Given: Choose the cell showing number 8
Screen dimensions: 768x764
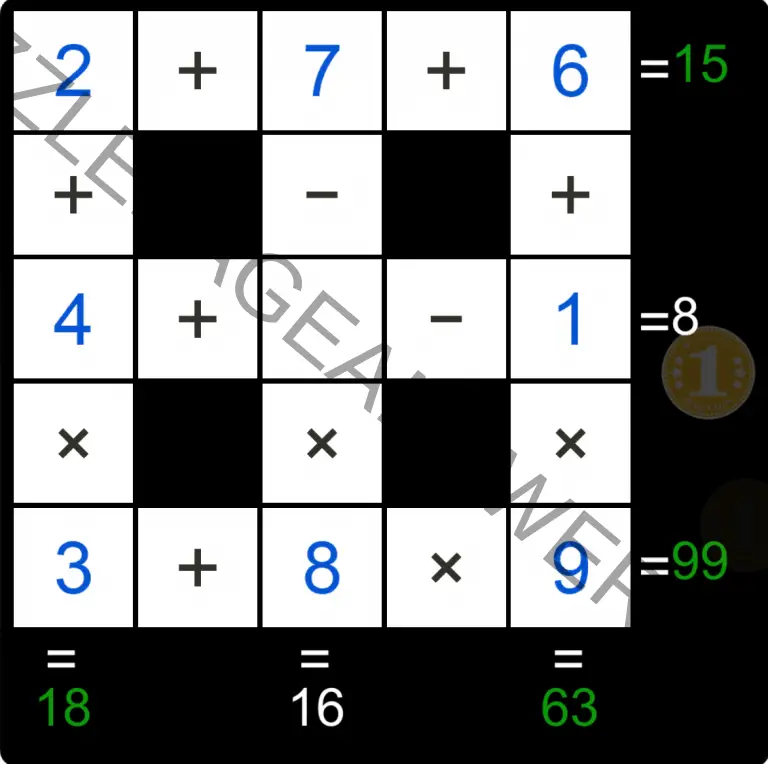Looking at the screenshot, I should click(x=321, y=567).
